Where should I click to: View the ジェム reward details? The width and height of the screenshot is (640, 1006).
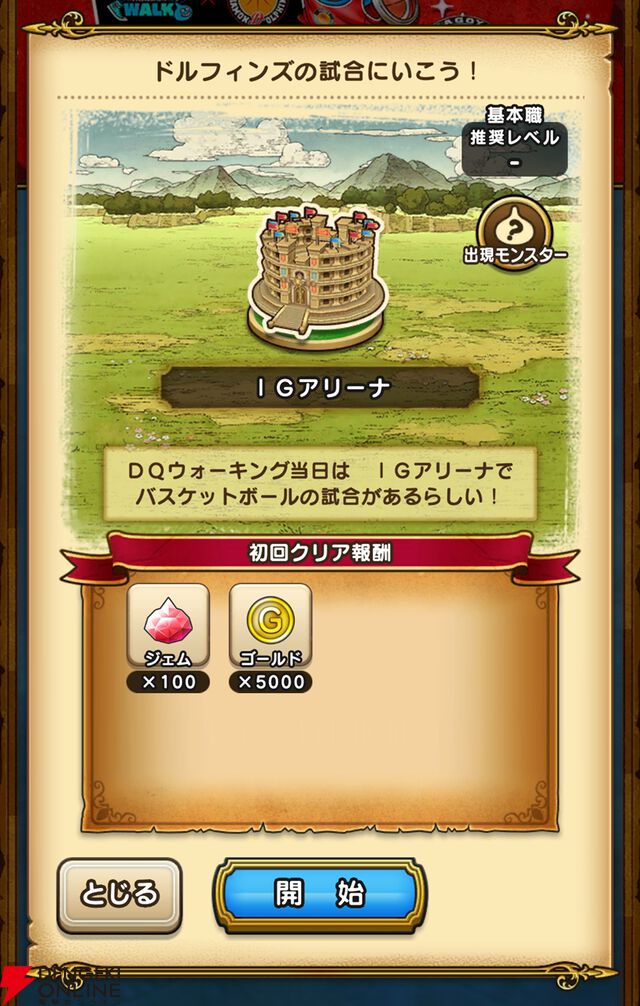168,627
